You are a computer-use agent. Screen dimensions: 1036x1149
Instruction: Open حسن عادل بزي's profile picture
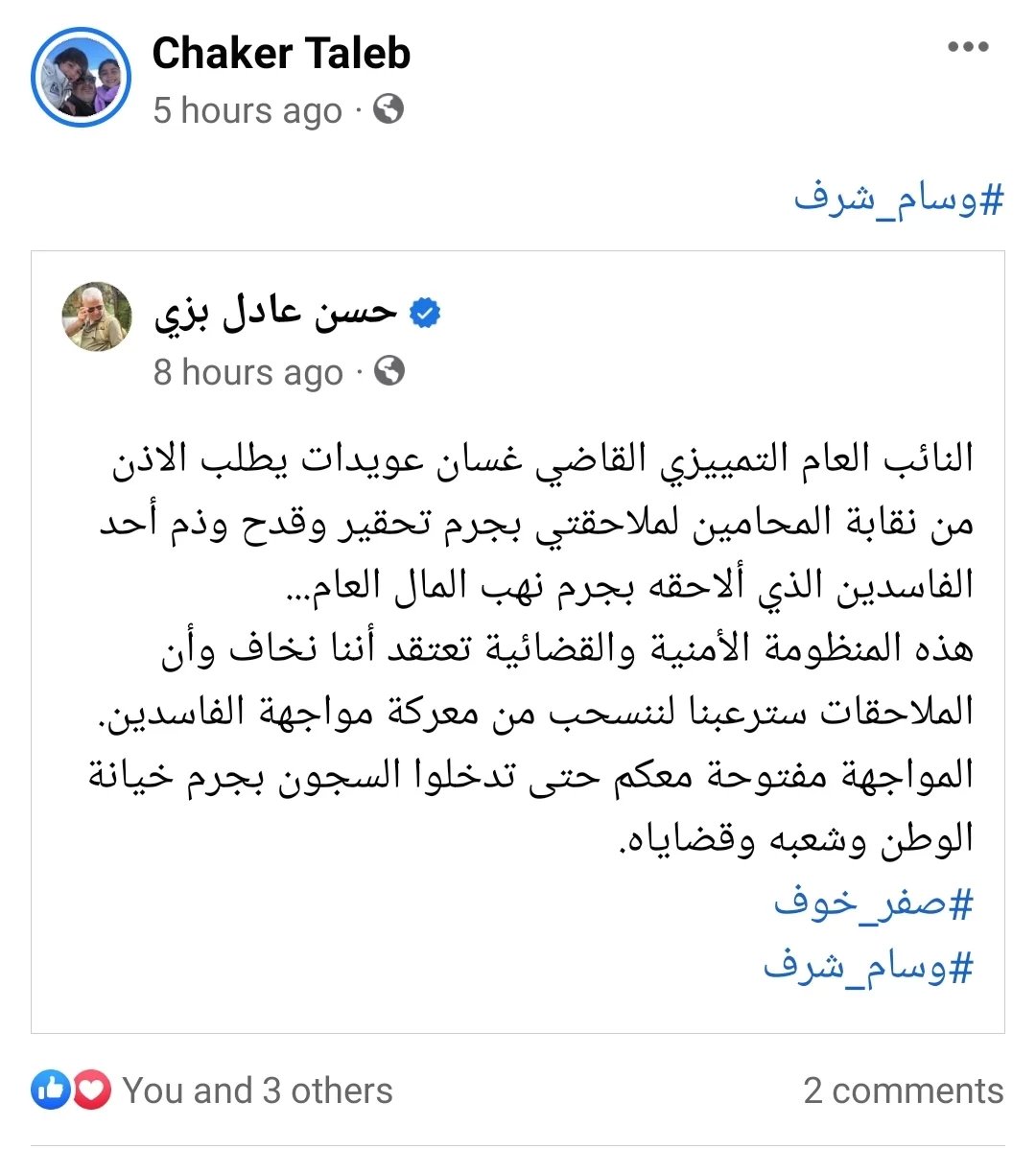click(x=97, y=317)
